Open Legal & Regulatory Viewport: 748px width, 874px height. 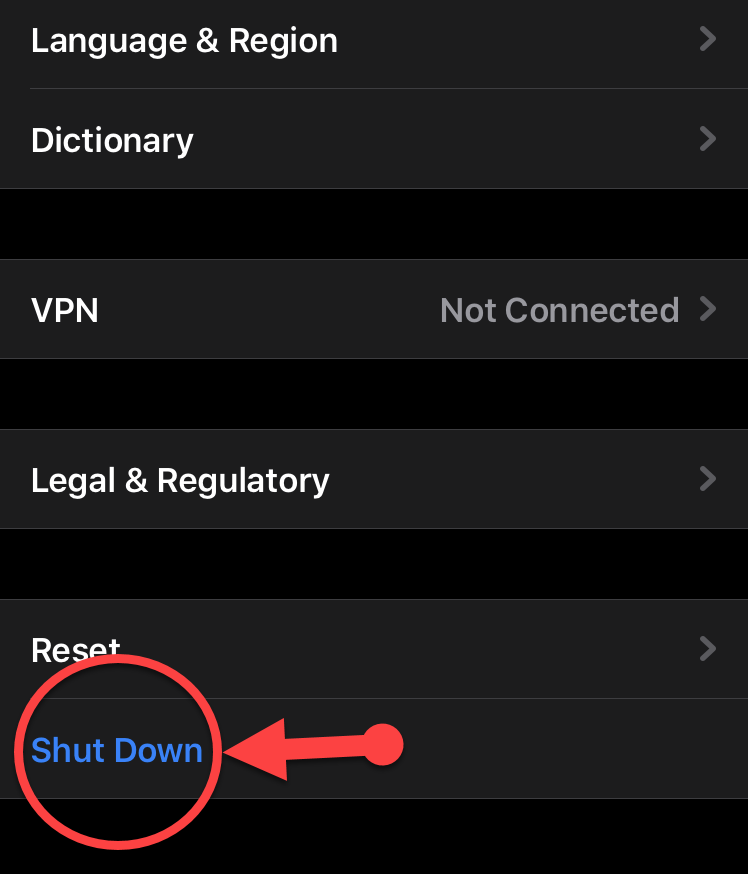tap(180, 480)
